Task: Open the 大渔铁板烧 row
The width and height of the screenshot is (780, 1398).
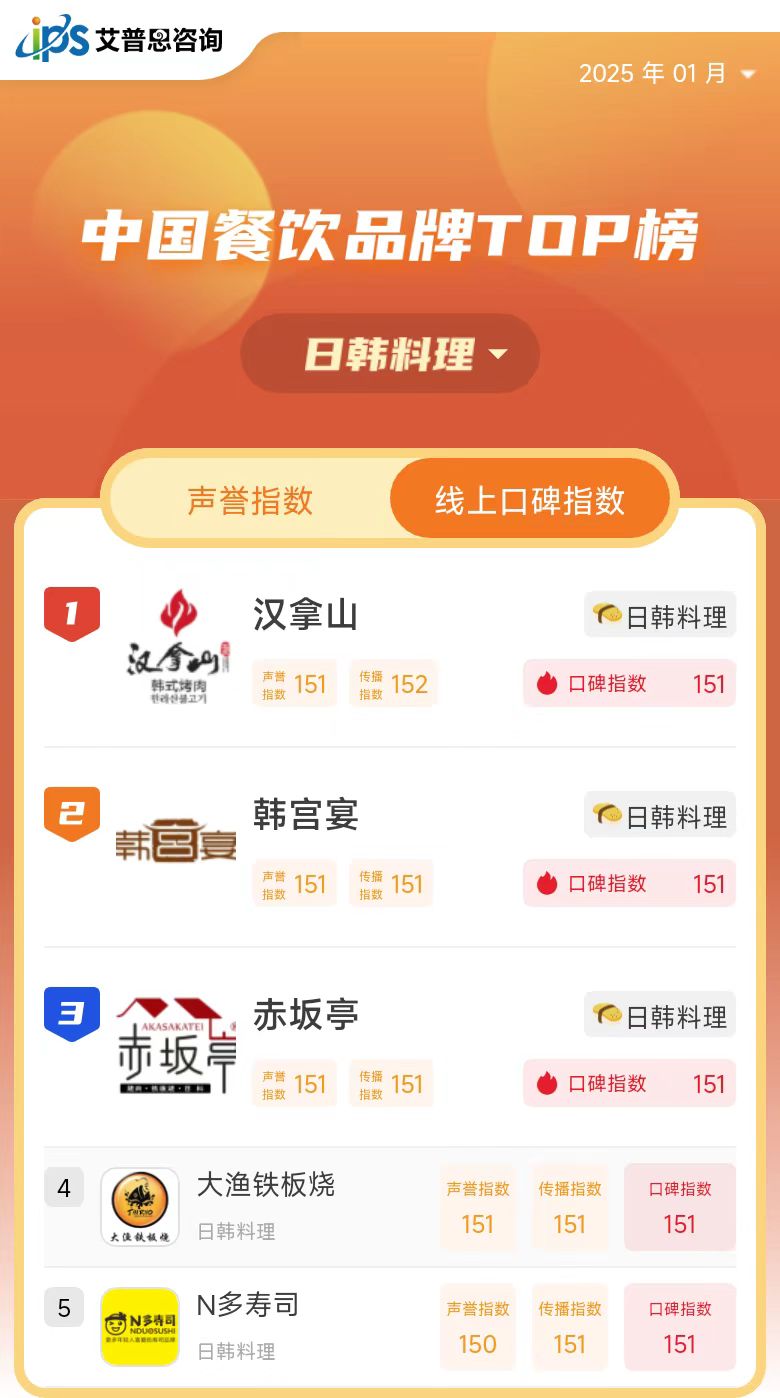Action: pos(265,1186)
